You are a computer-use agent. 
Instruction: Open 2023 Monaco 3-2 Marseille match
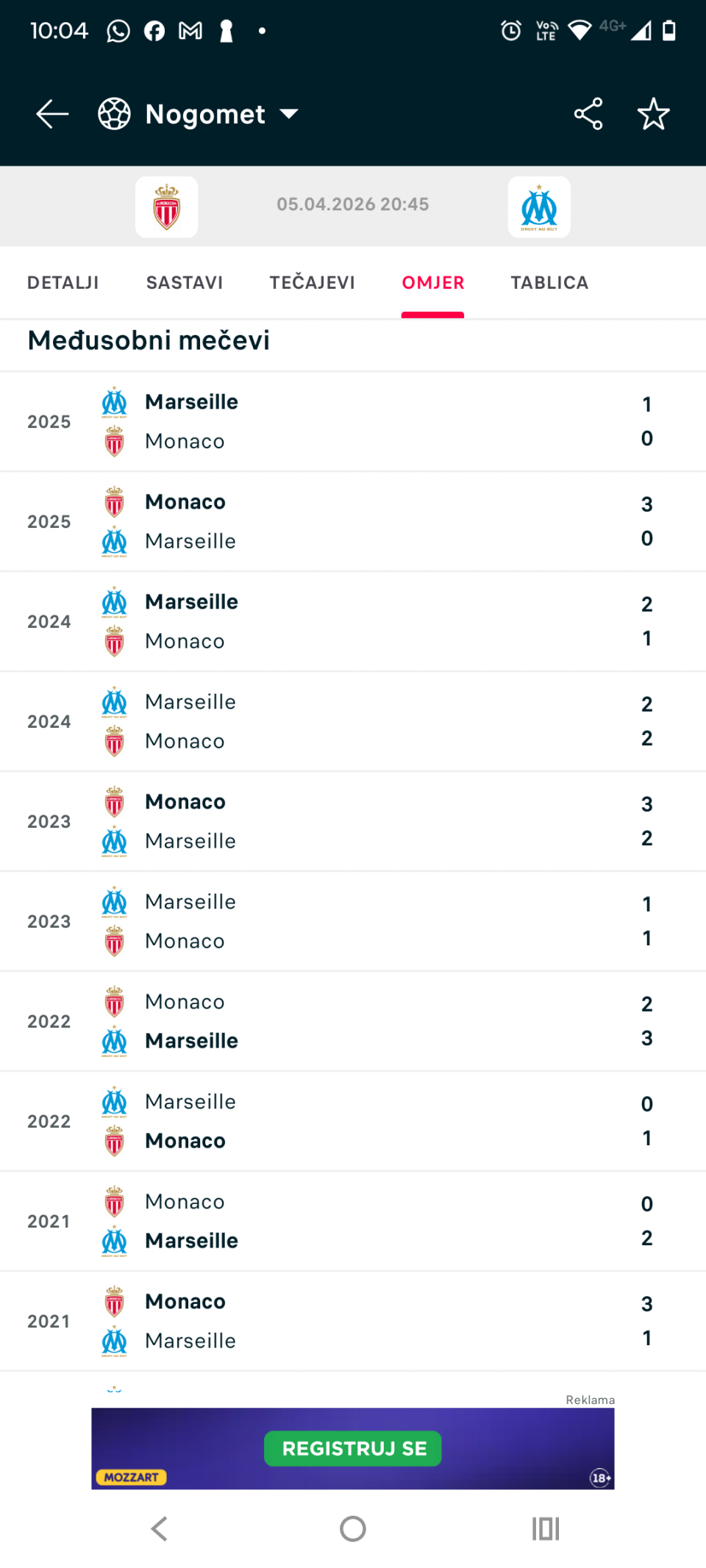(x=353, y=821)
